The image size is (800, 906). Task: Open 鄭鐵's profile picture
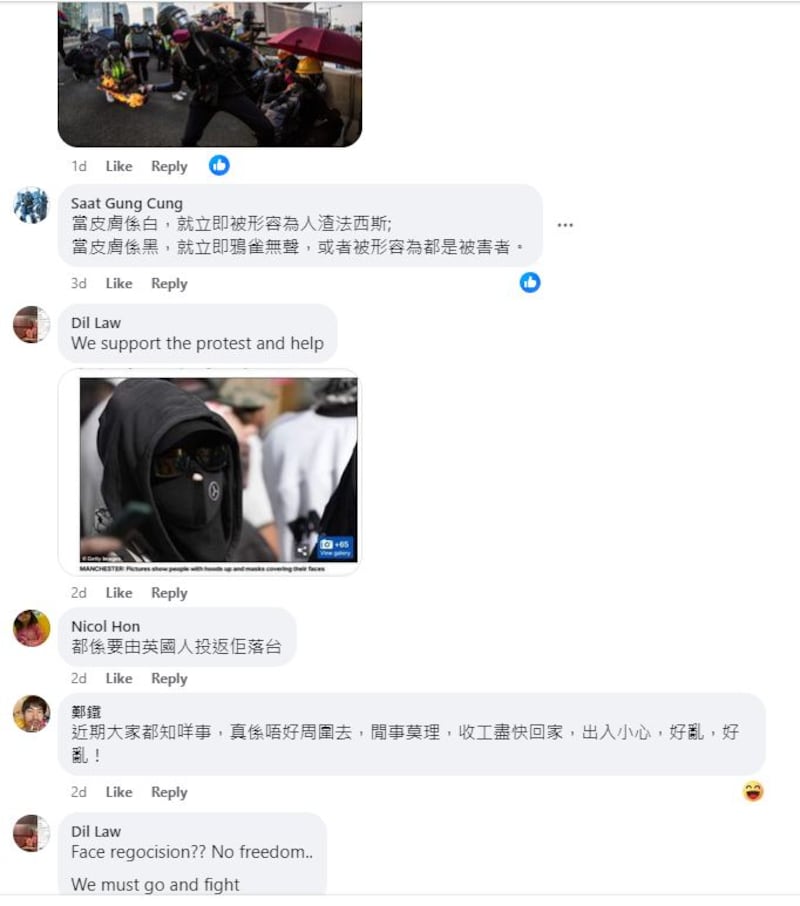pyautogui.click(x=31, y=713)
